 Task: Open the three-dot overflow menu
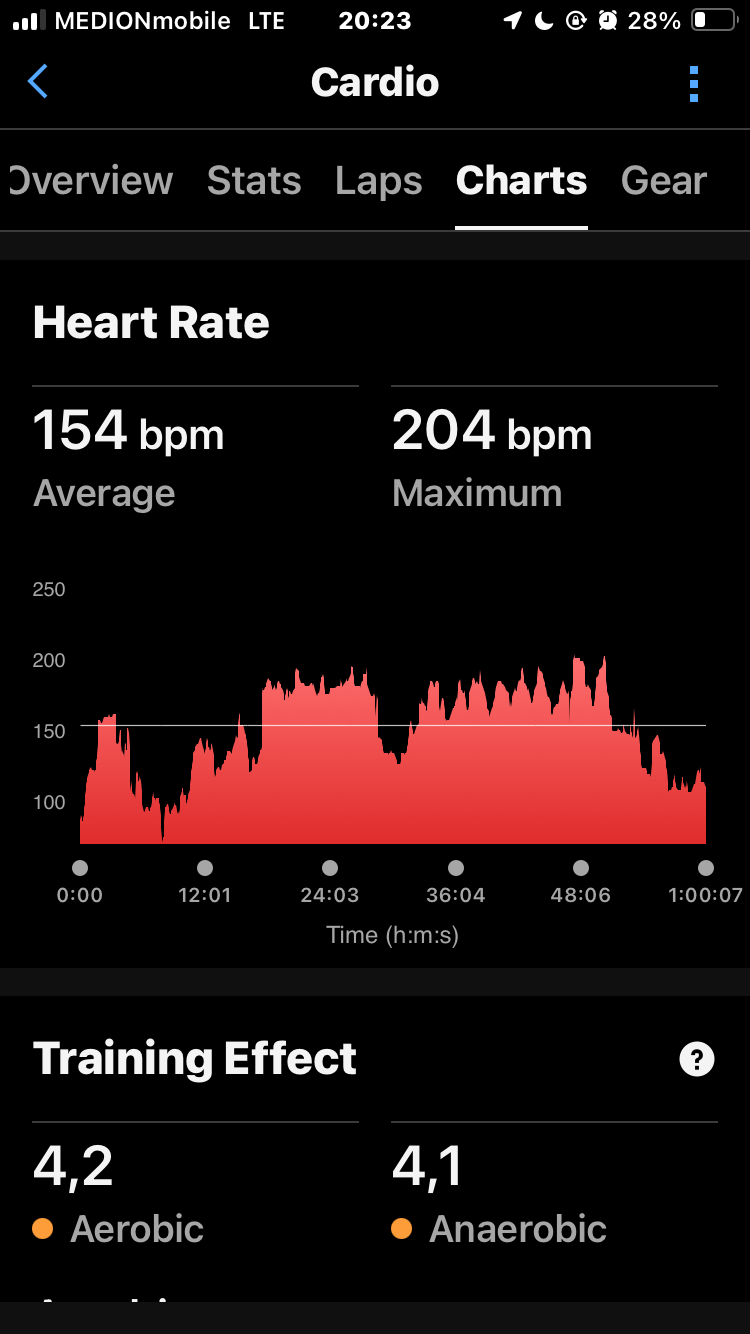pos(694,84)
